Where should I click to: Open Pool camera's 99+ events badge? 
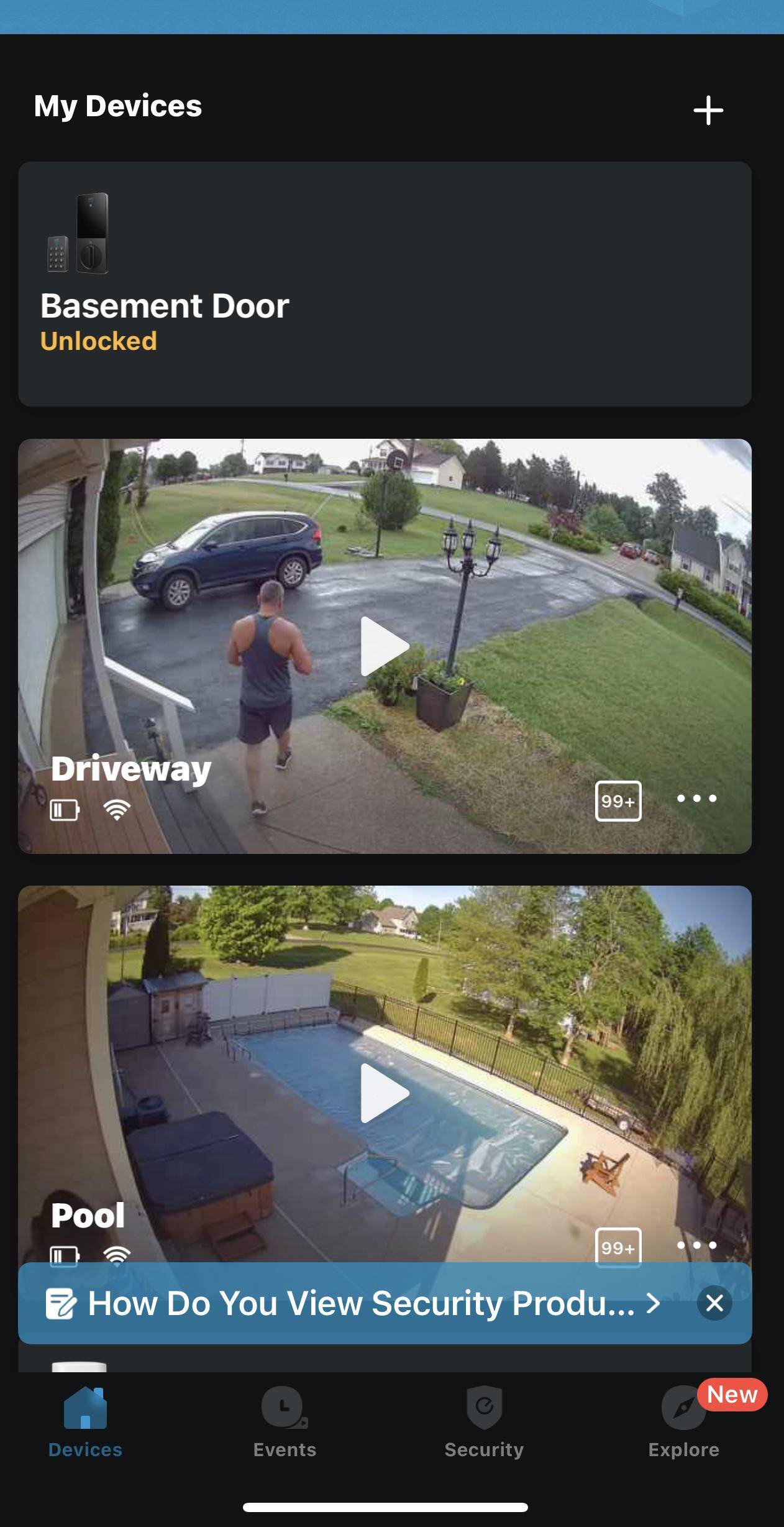618,1246
